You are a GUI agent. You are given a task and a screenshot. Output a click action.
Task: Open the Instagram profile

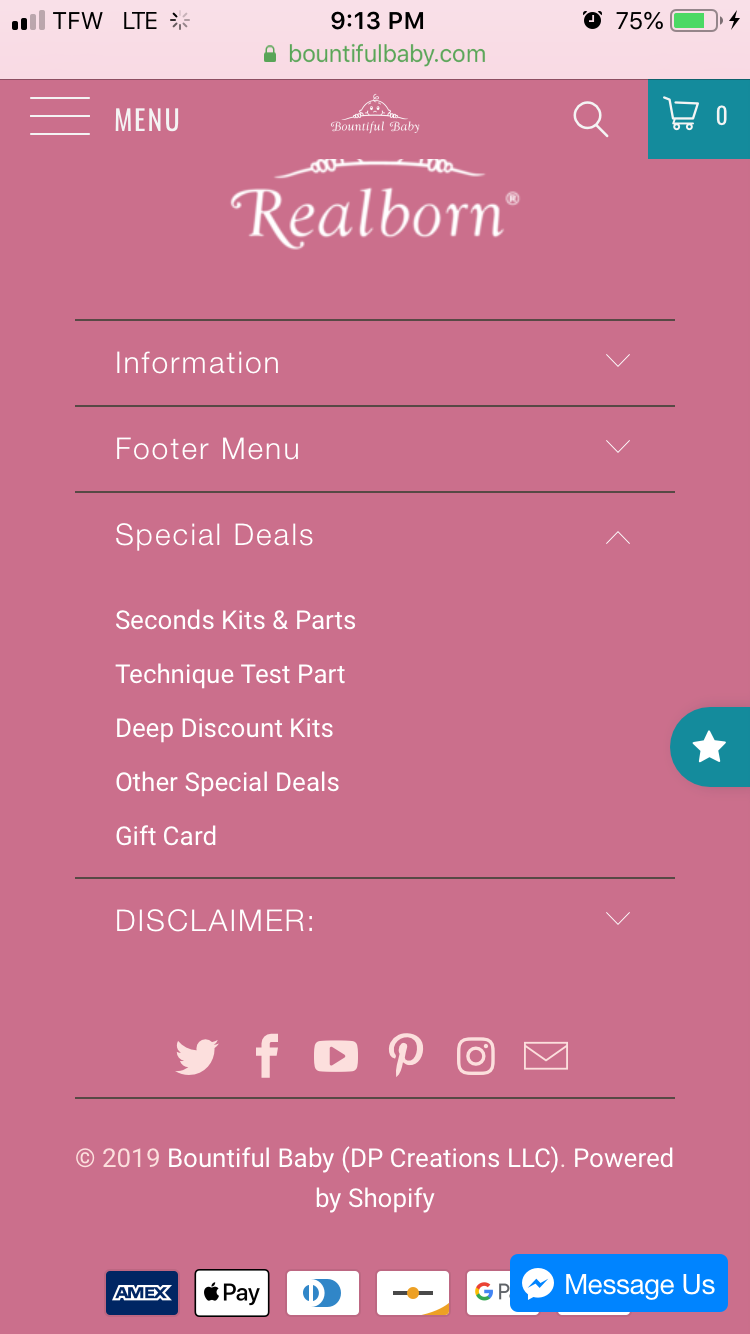point(476,1056)
